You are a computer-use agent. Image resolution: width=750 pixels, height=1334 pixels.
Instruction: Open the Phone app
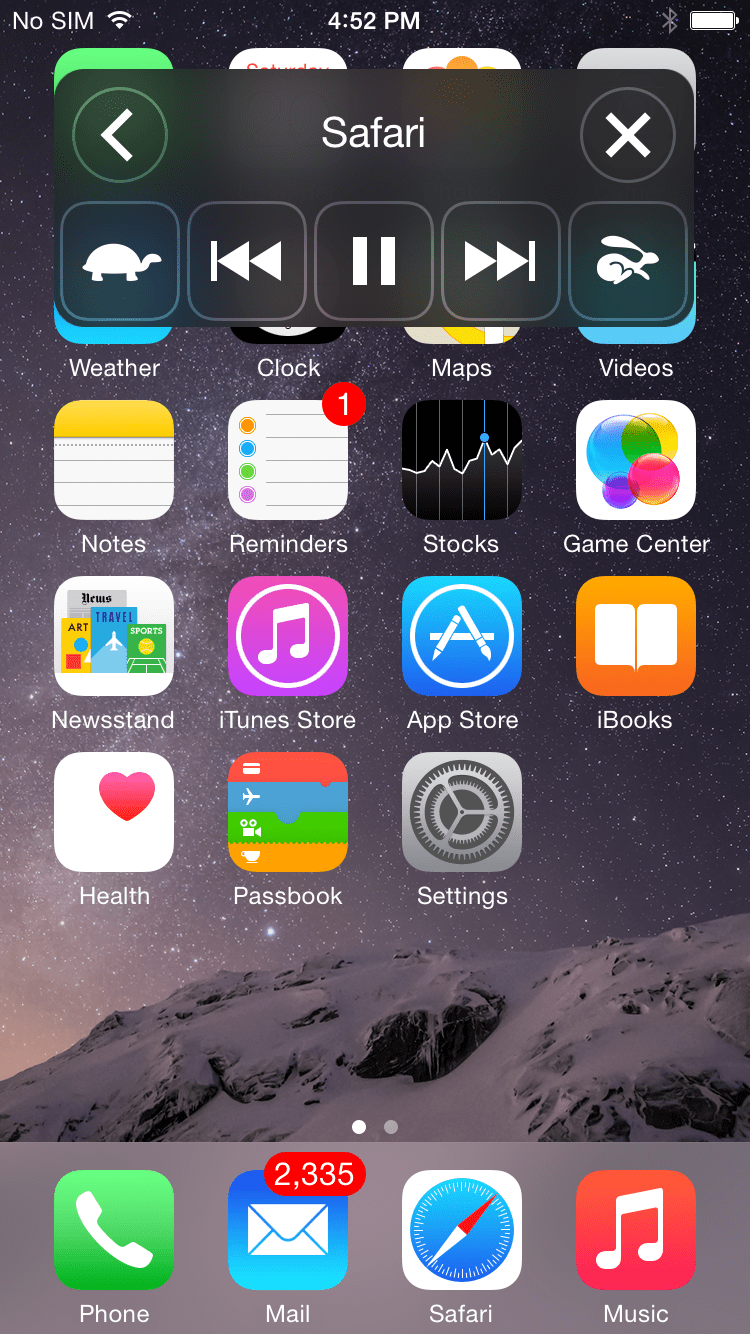113,1230
